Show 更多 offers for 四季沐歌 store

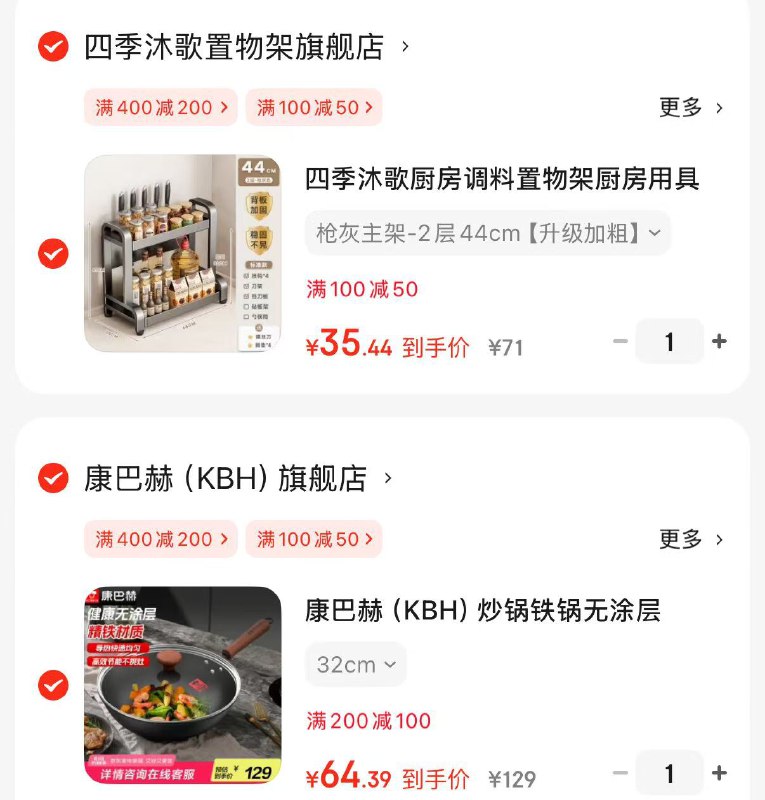coord(691,108)
